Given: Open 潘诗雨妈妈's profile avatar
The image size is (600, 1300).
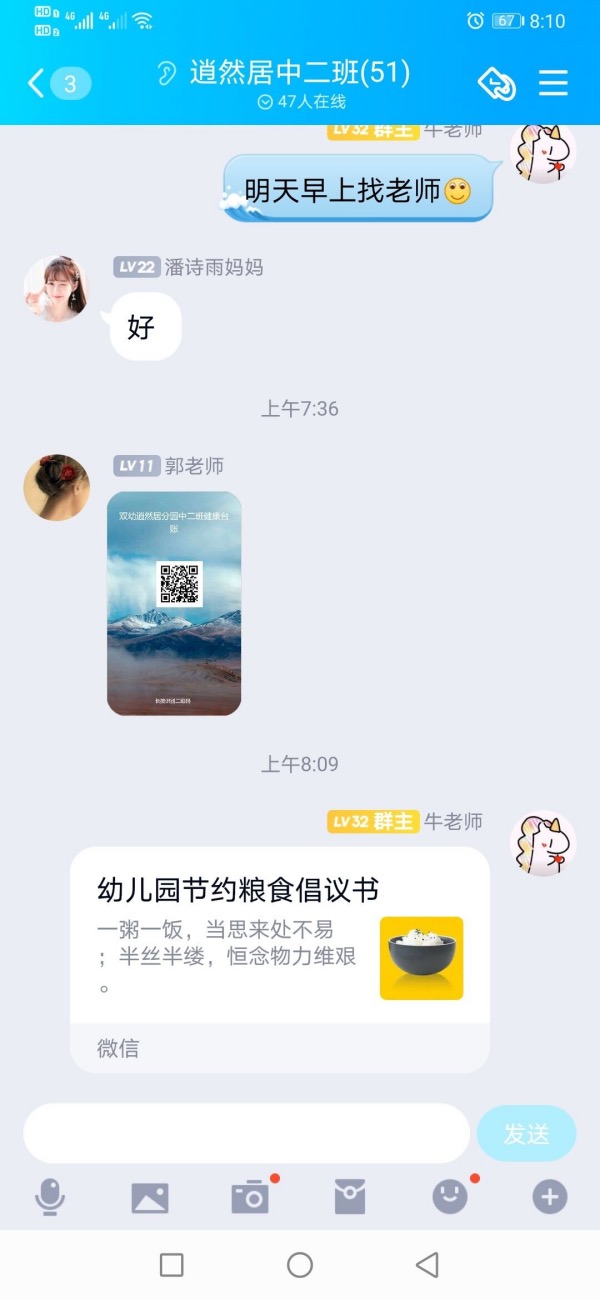Looking at the screenshot, I should 56,288.
